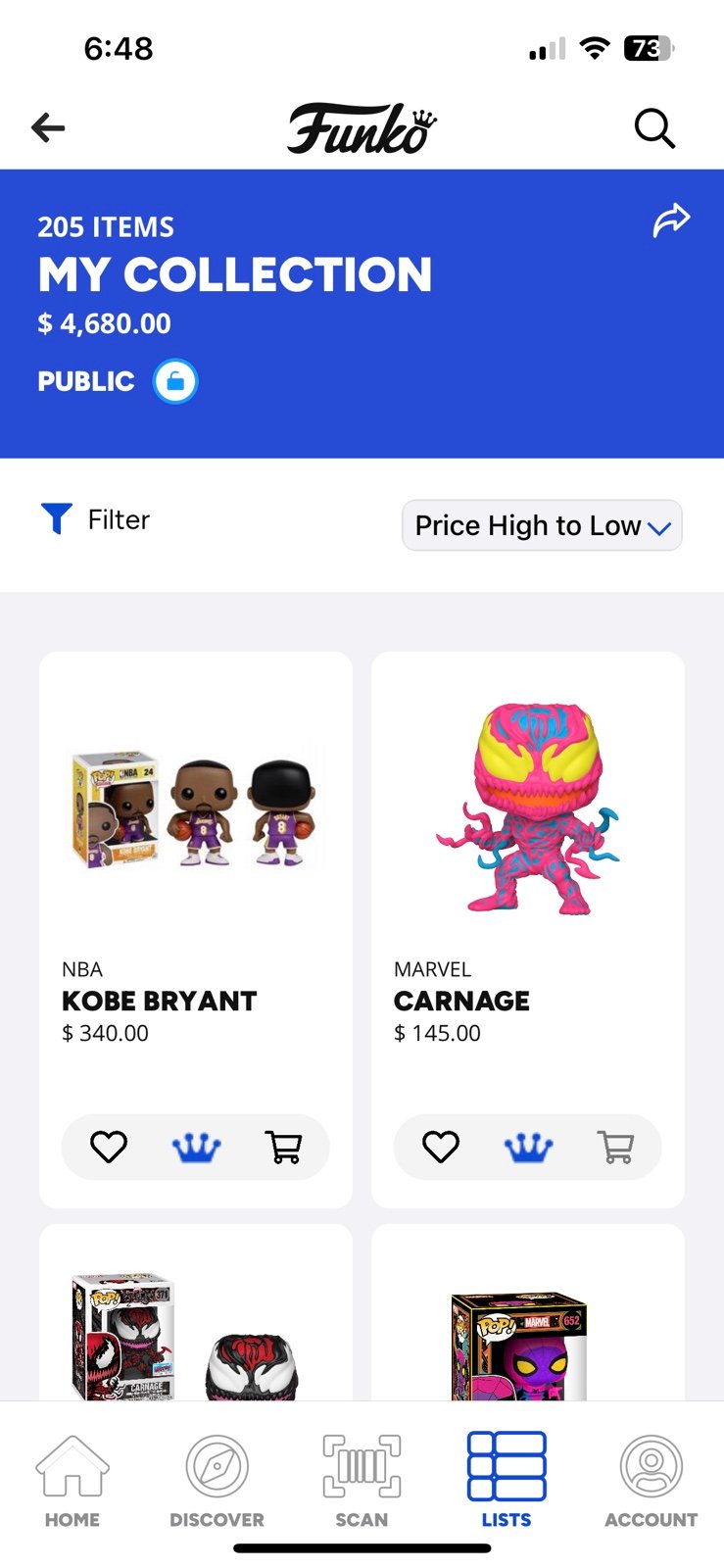
Task: Go back using the arrow icon
Action: tap(48, 127)
